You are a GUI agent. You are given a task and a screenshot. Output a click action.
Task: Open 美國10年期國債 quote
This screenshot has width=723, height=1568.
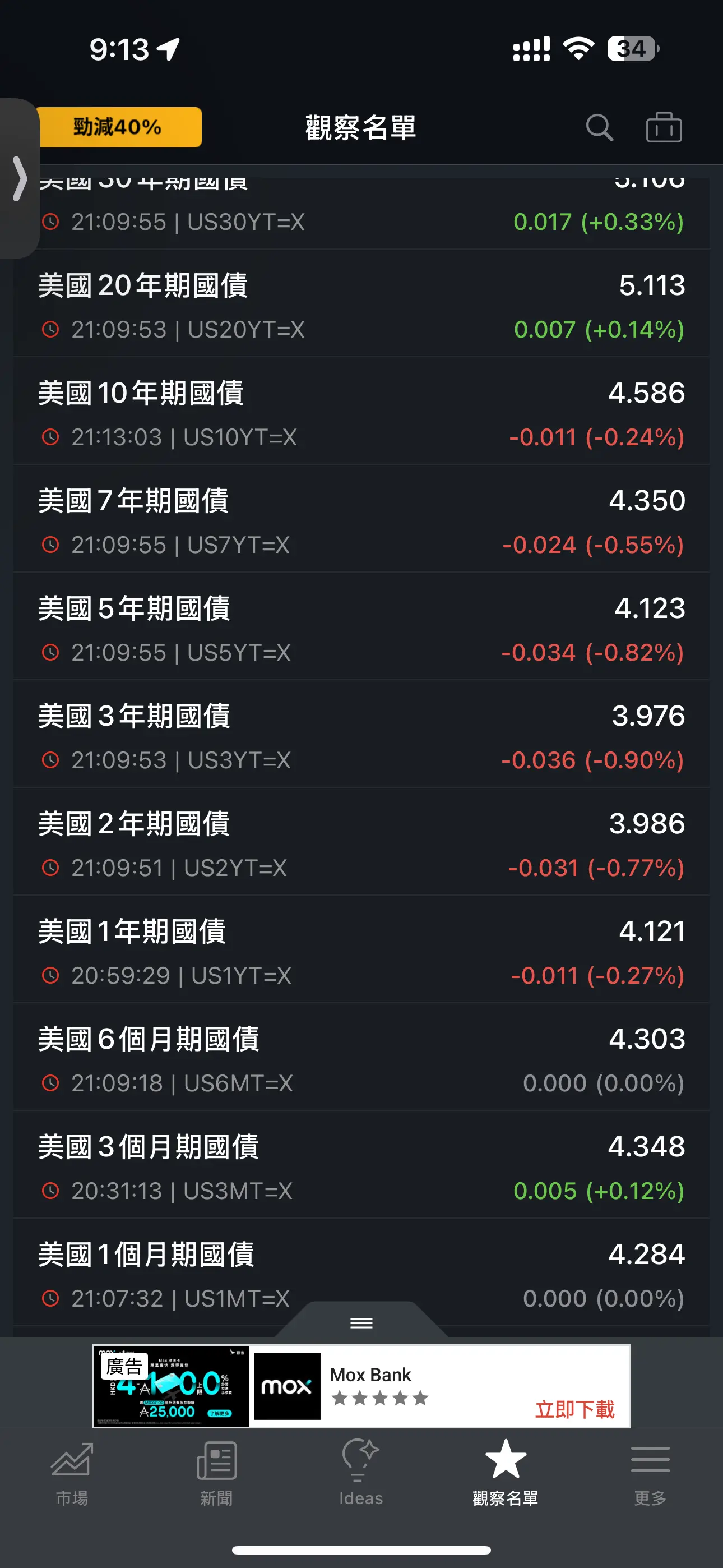pyautogui.click(x=361, y=412)
